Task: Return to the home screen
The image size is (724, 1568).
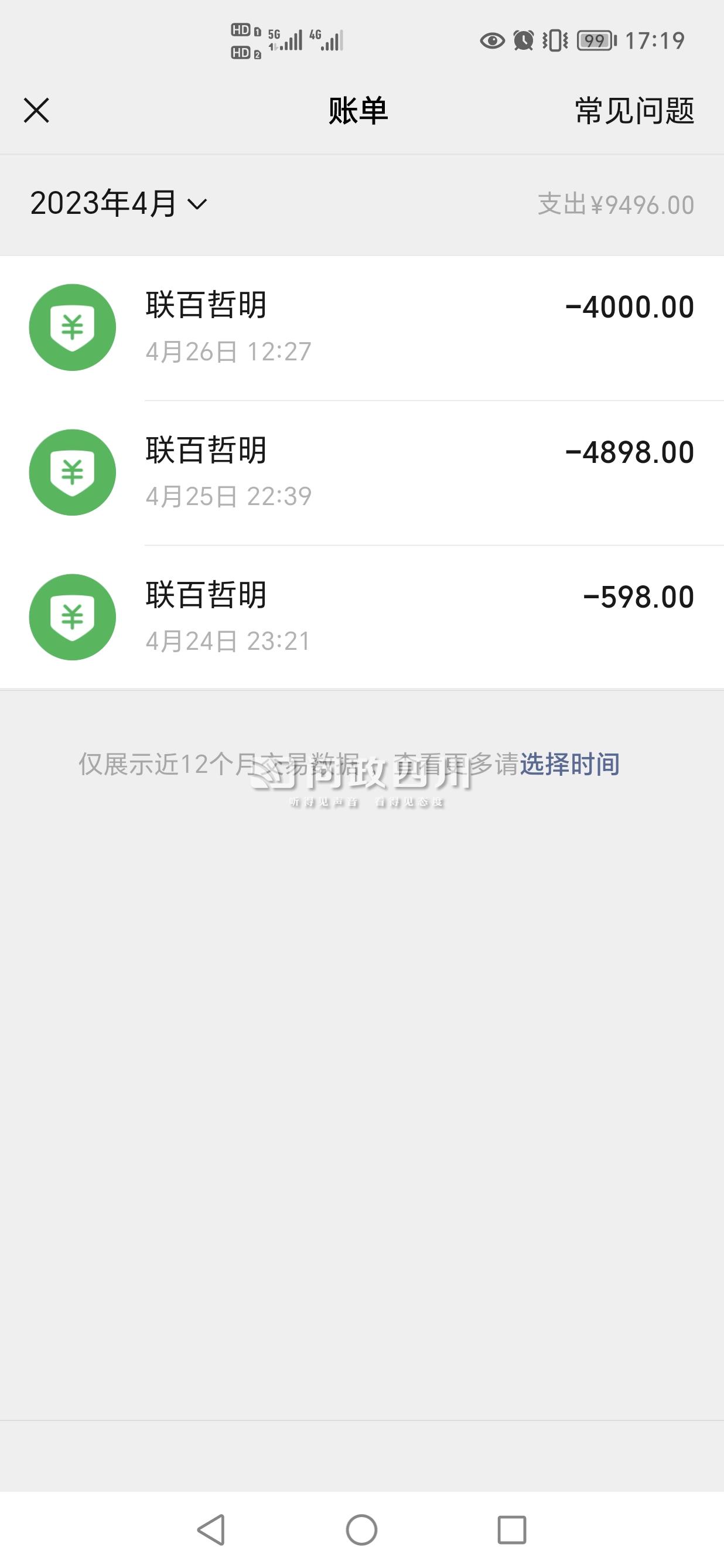Action: pos(361,1530)
